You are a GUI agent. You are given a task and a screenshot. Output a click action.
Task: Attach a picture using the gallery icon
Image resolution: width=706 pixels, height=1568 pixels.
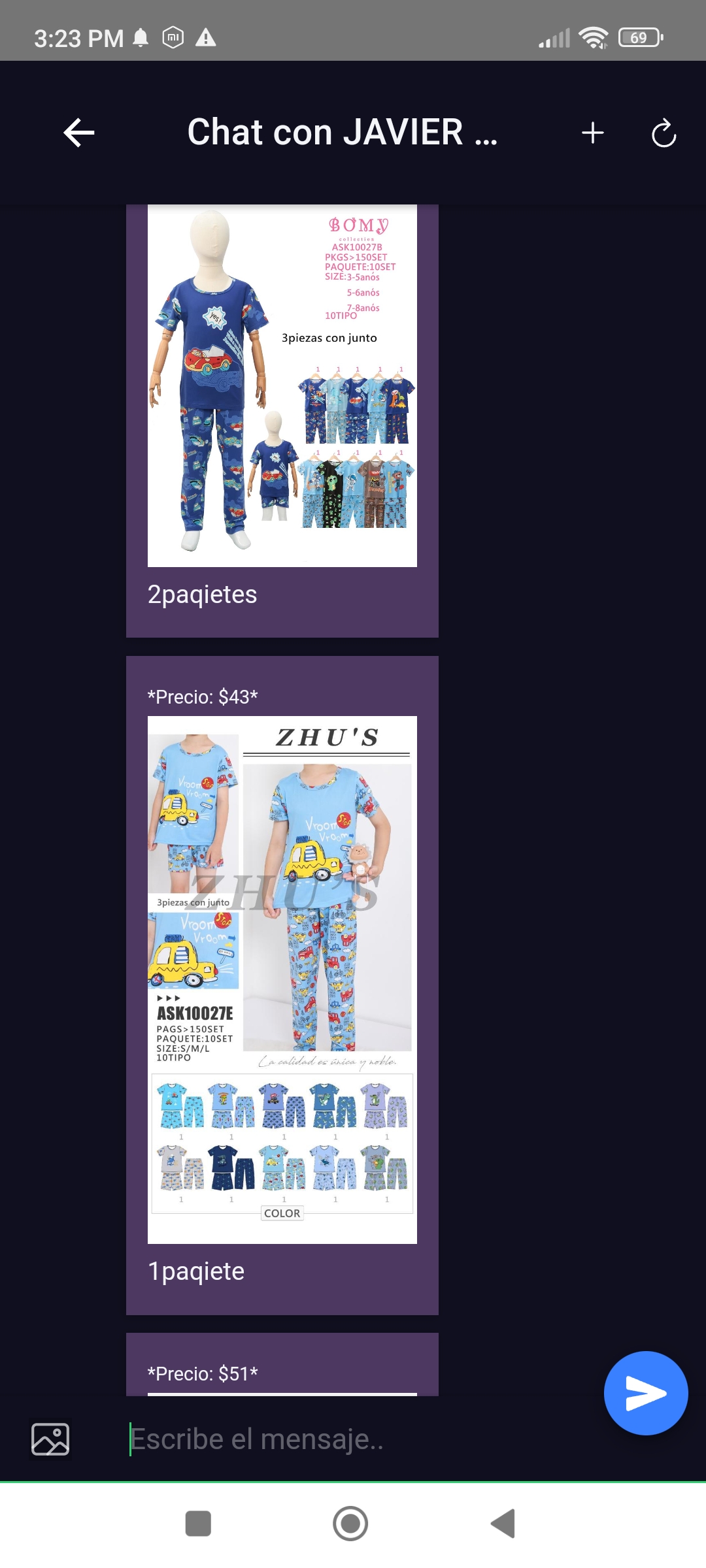[x=50, y=1439]
